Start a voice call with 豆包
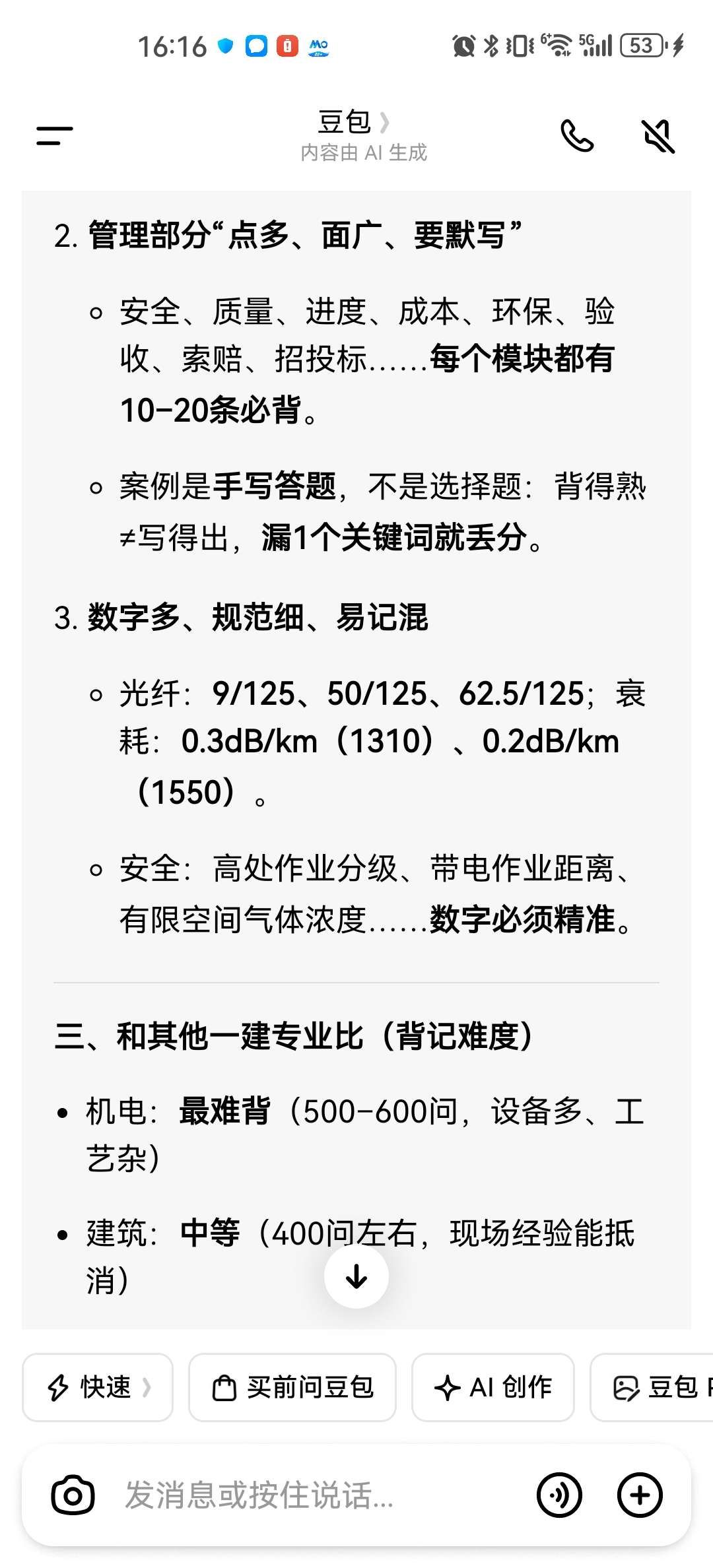Viewport: 713px width, 1568px height. pyautogui.click(x=577, y=136)
